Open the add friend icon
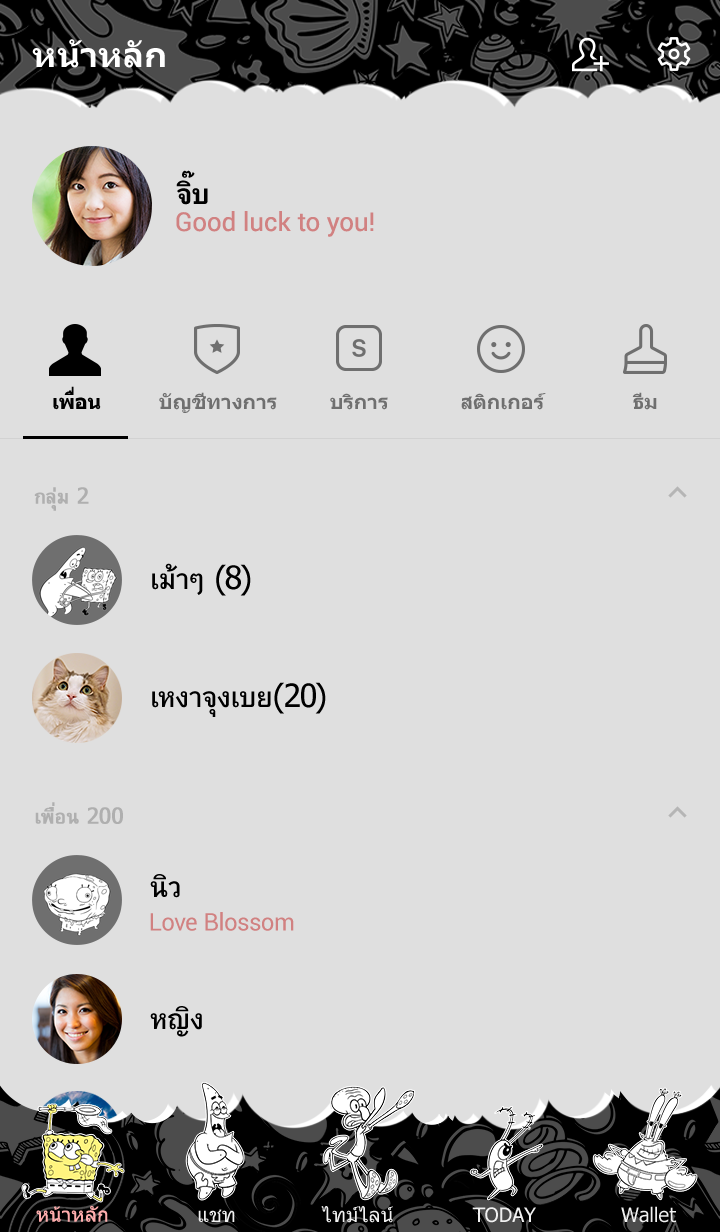The height and width of the screenshot is (1232, 720). coord(589,55)
